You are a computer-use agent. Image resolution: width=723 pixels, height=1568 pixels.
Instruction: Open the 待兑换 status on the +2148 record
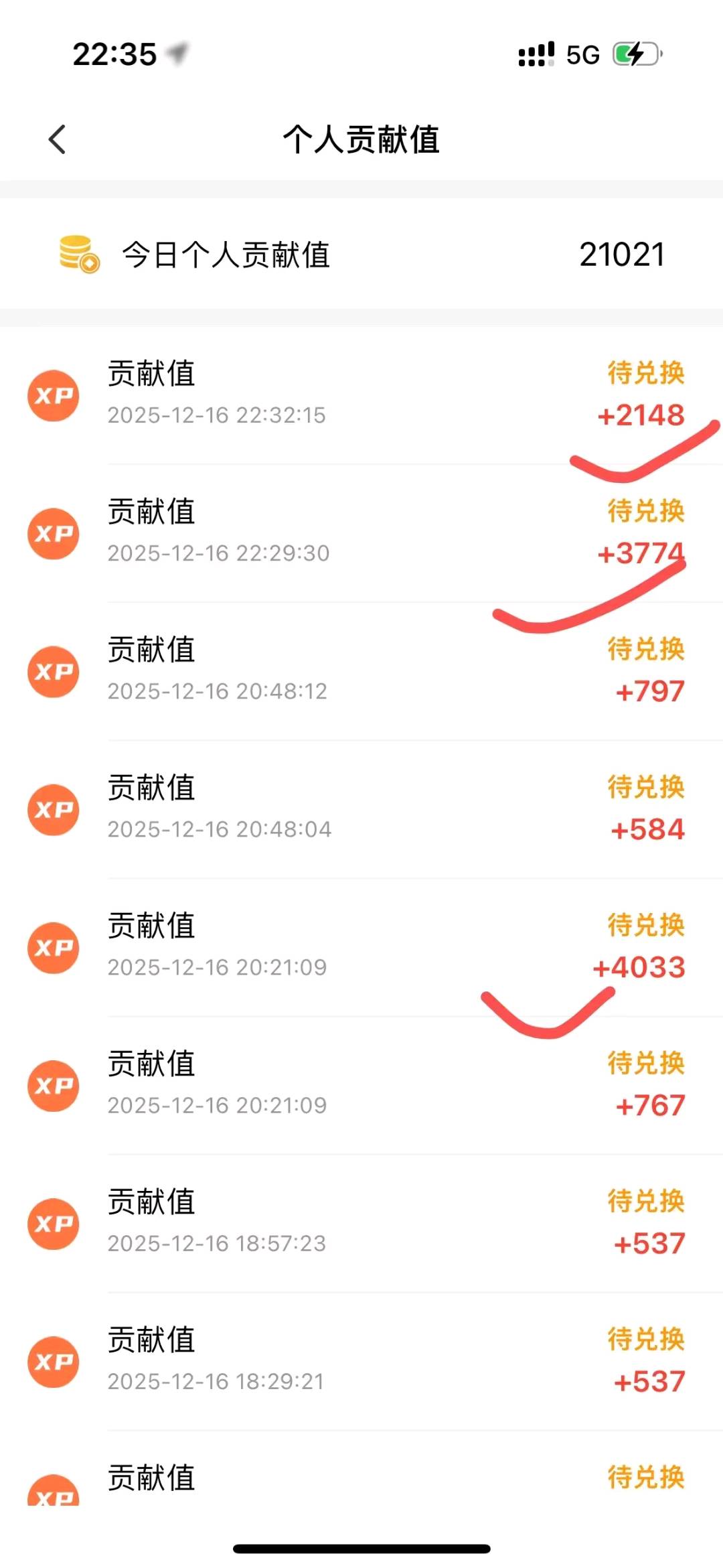[x=644, y=374]
